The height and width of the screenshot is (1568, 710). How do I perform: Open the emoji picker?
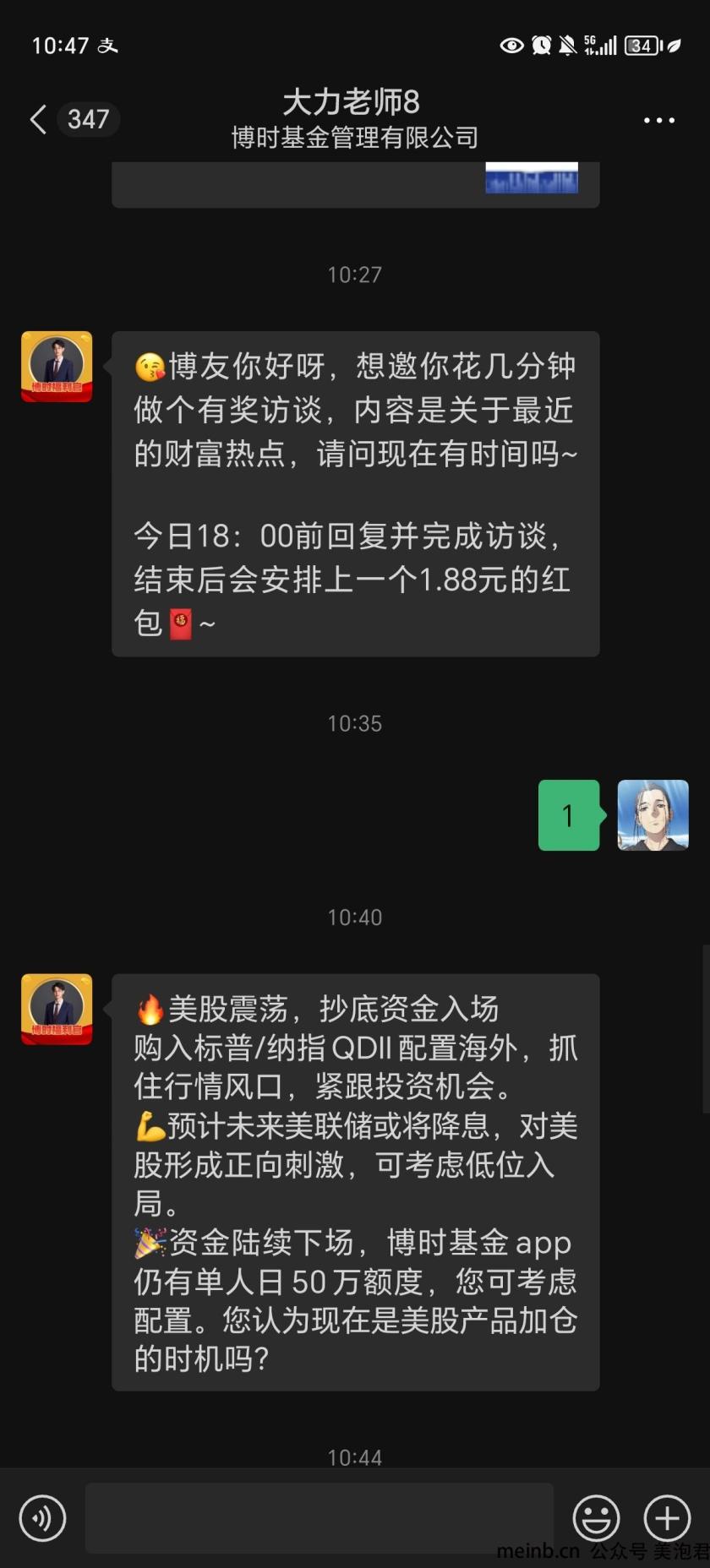596,1517
